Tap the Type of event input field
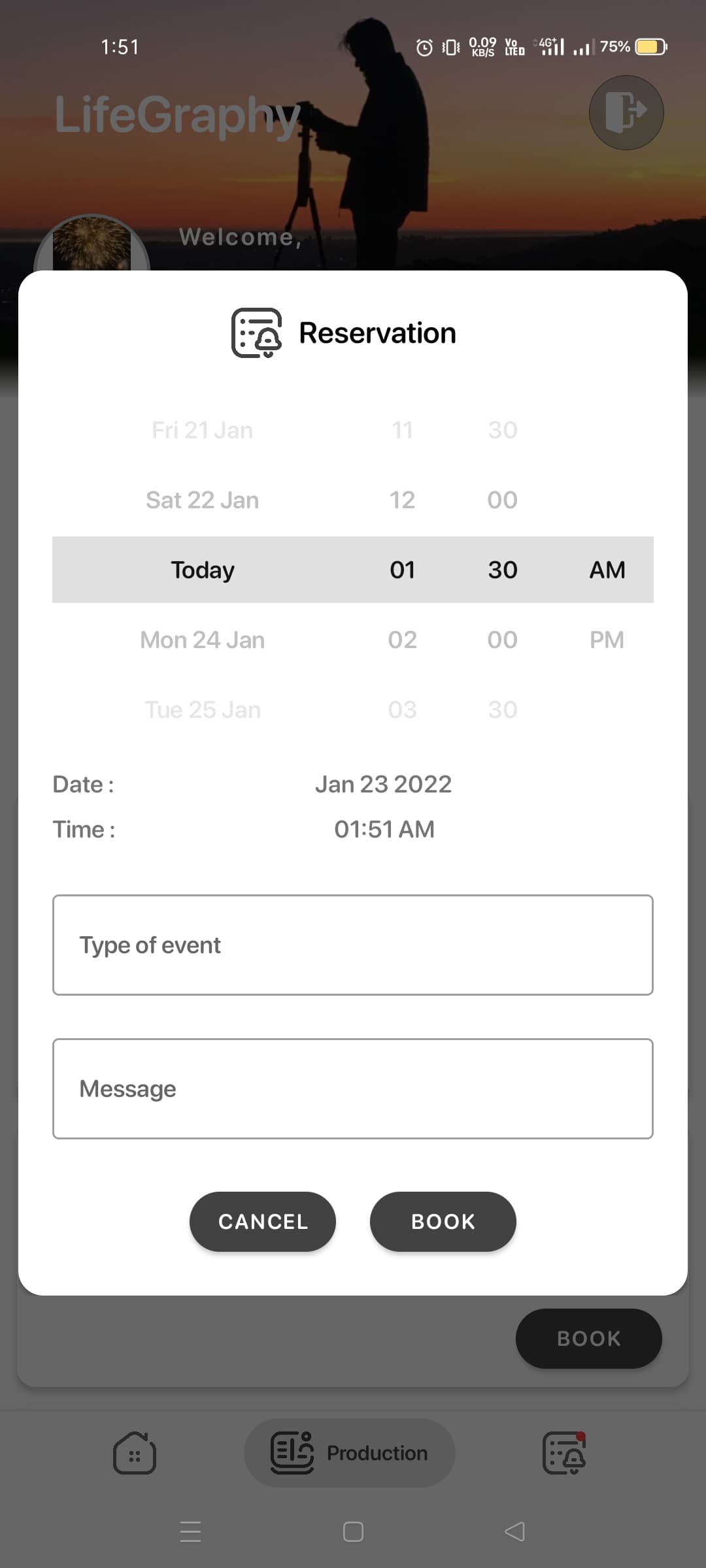This screenshot has width=706, height=1568. click(353, 945)
